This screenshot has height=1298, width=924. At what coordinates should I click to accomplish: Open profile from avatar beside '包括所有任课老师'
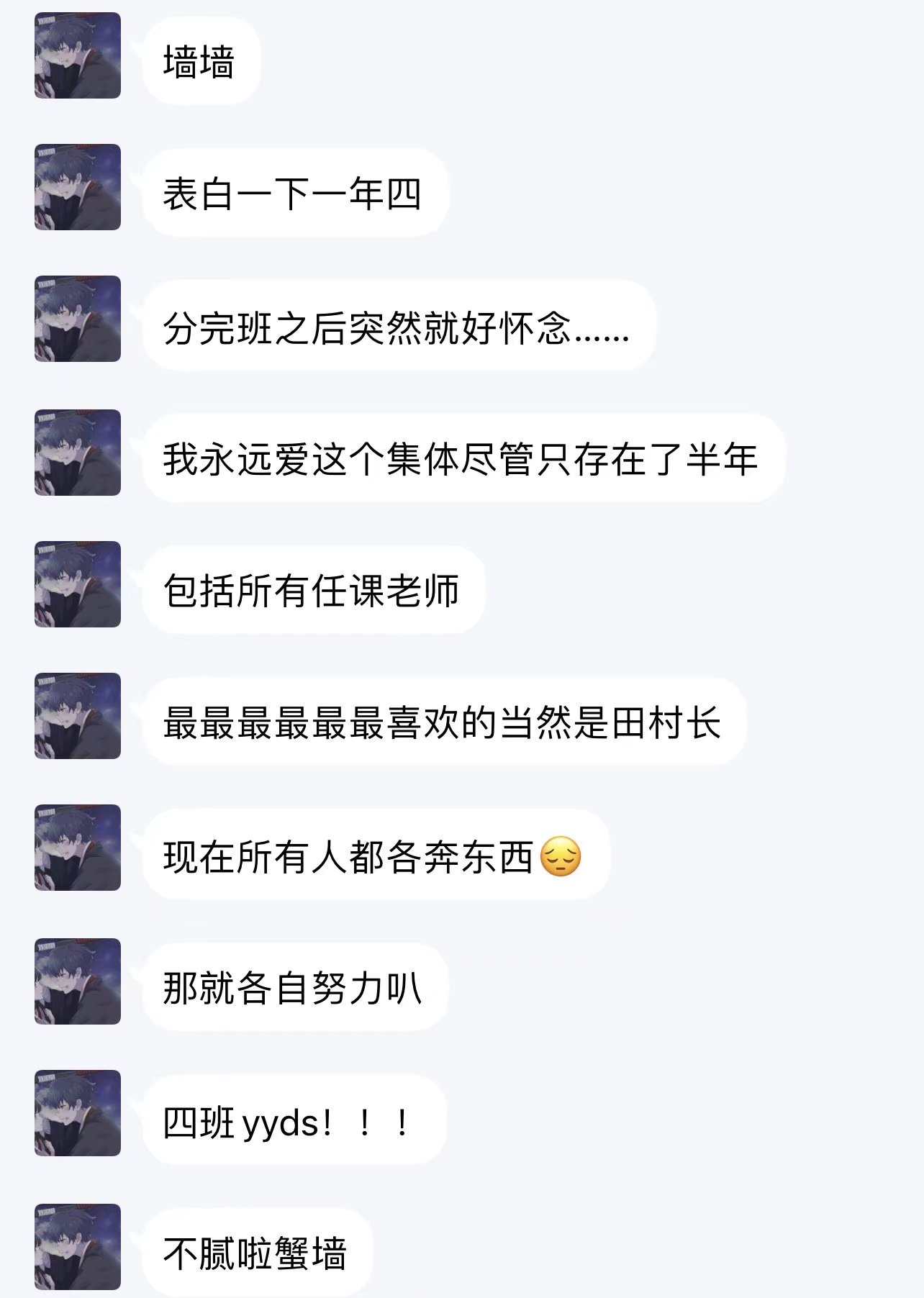[x=78, y=584]
